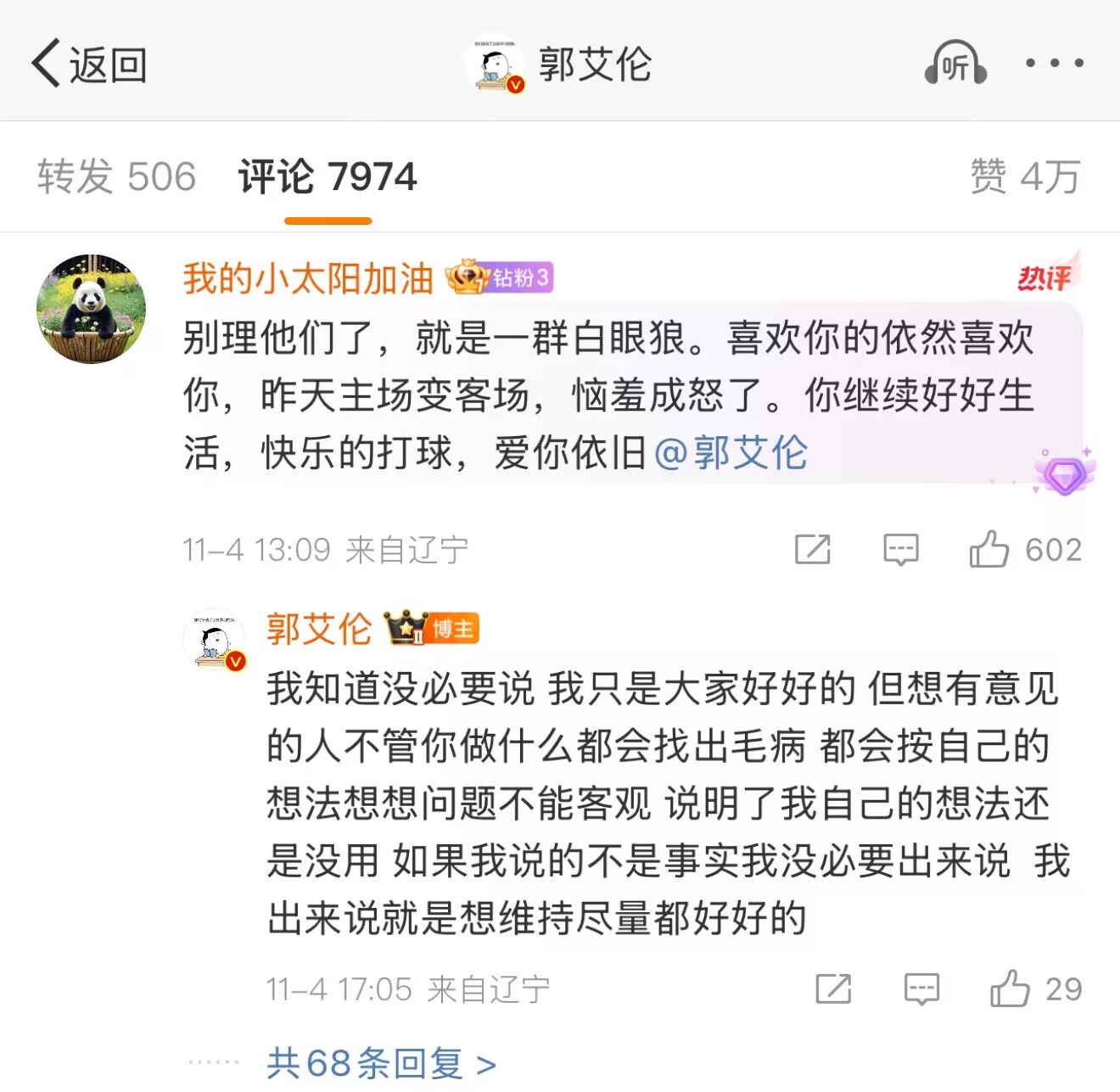1120x1092 pixels.
Task: Repost 我的小太阳加油's comment
Action: pos(812,550)
